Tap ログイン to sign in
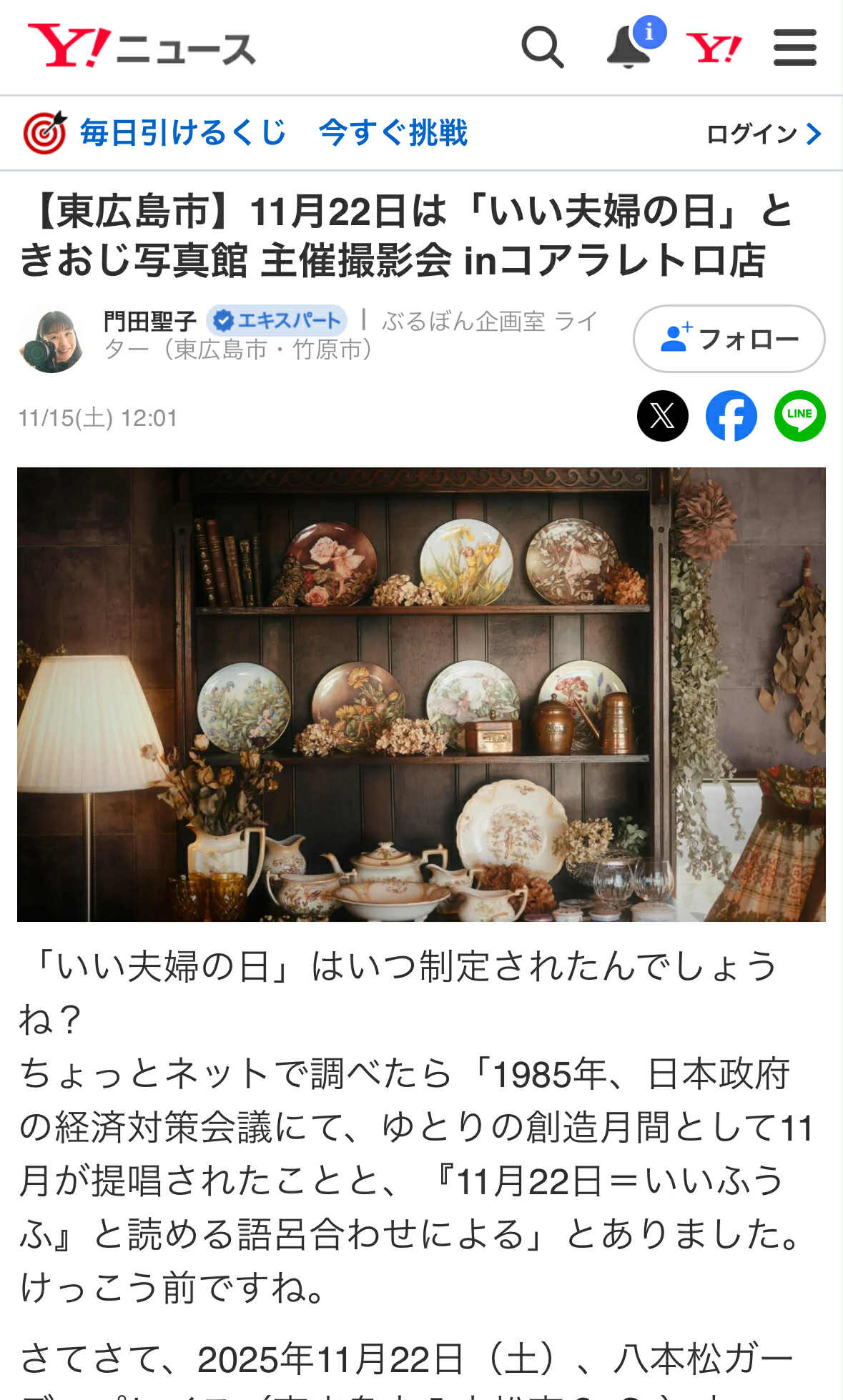This screenshot has width=843, height=1400. click(x=763, y=134)
